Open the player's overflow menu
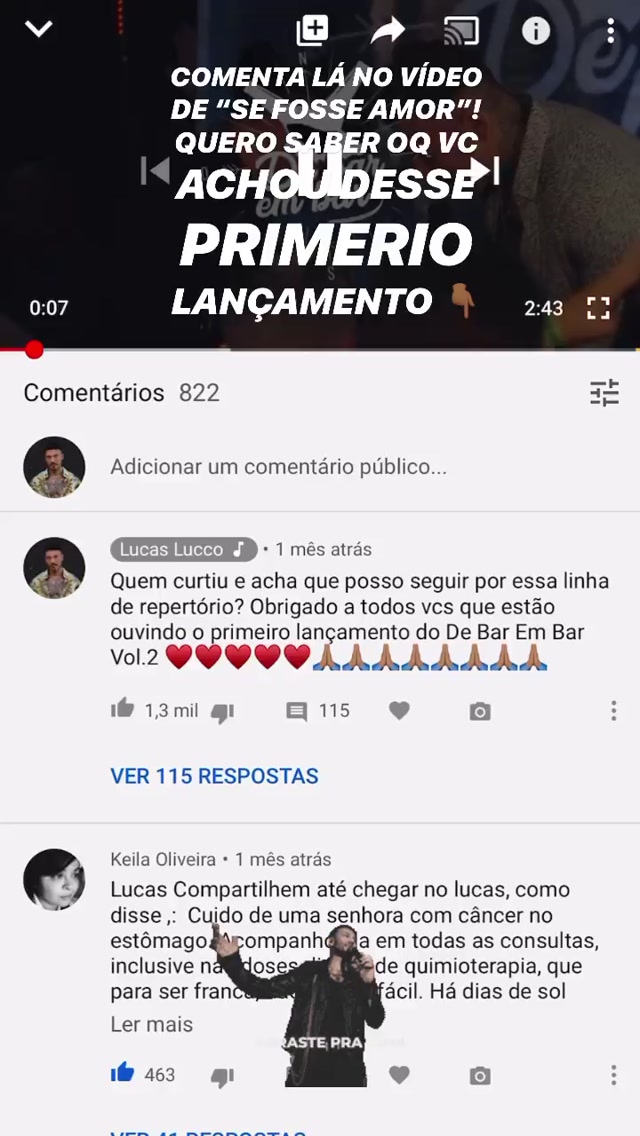The height and width of the screenshot is (1136, 640). click(x=610, y=30)
